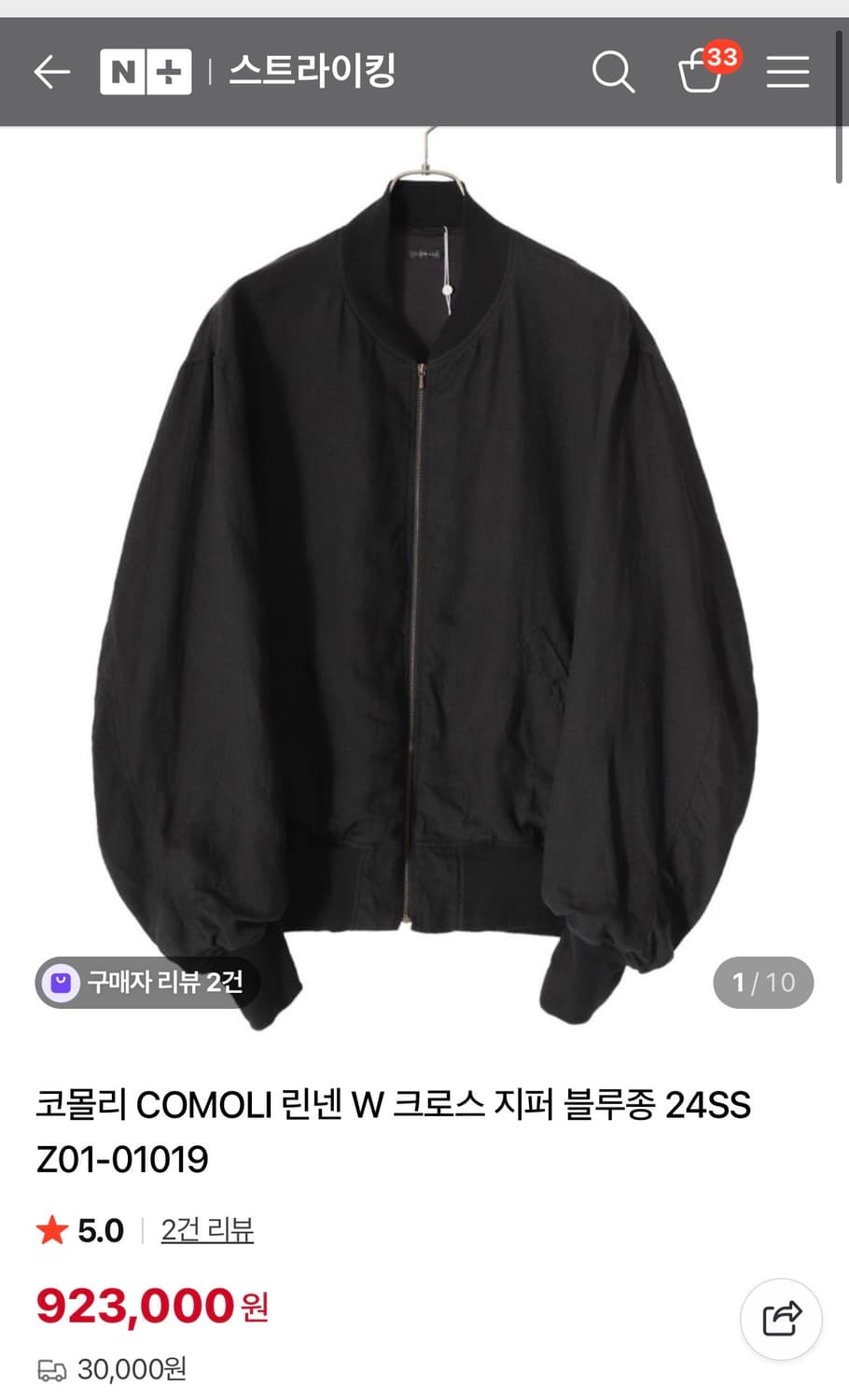
Task: Visit the 스트라이킹 store name
Action: [311, 71]
